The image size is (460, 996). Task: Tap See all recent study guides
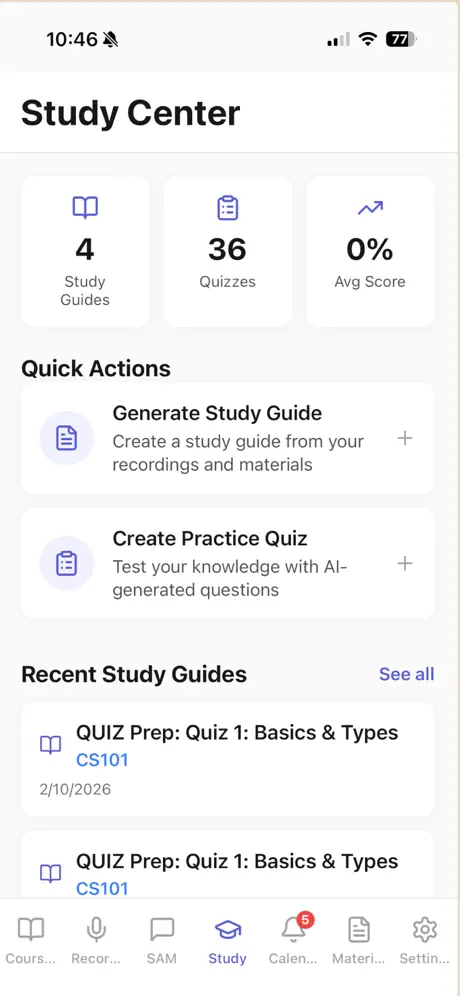coord(407,674)
